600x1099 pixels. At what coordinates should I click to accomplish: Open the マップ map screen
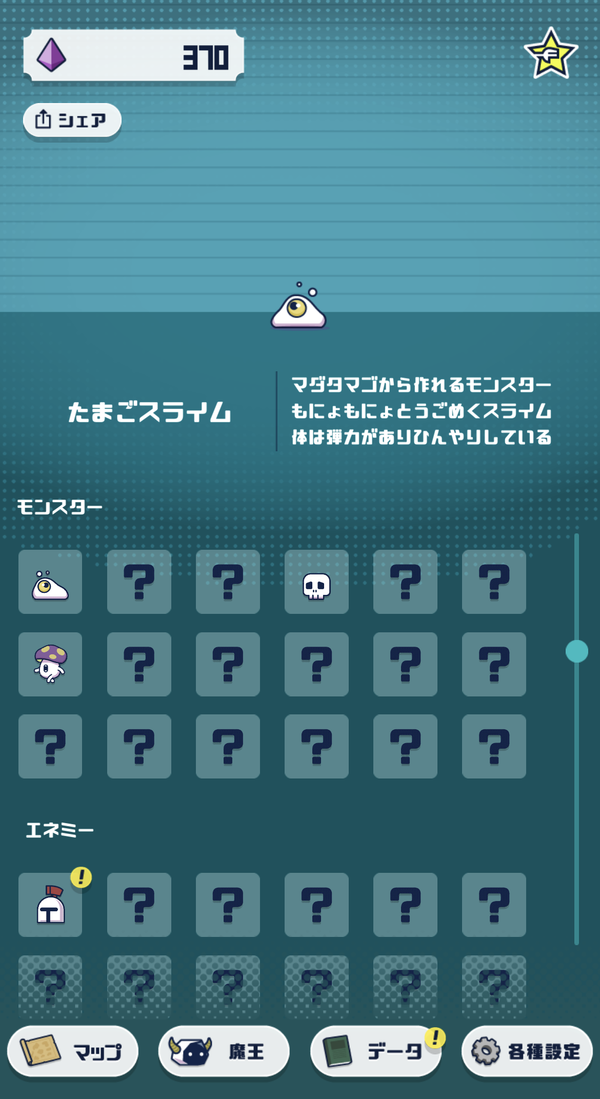73,1051
